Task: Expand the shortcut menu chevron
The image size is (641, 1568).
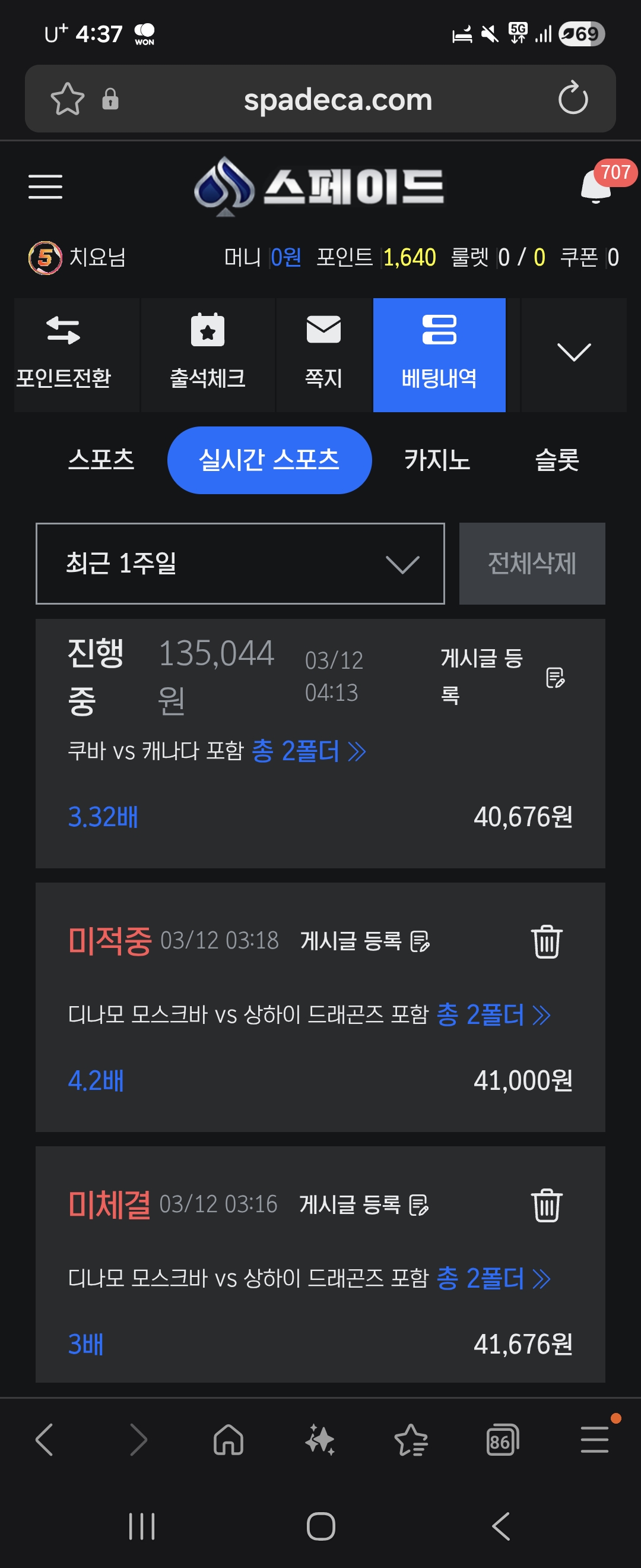Action: click(573, 353)
